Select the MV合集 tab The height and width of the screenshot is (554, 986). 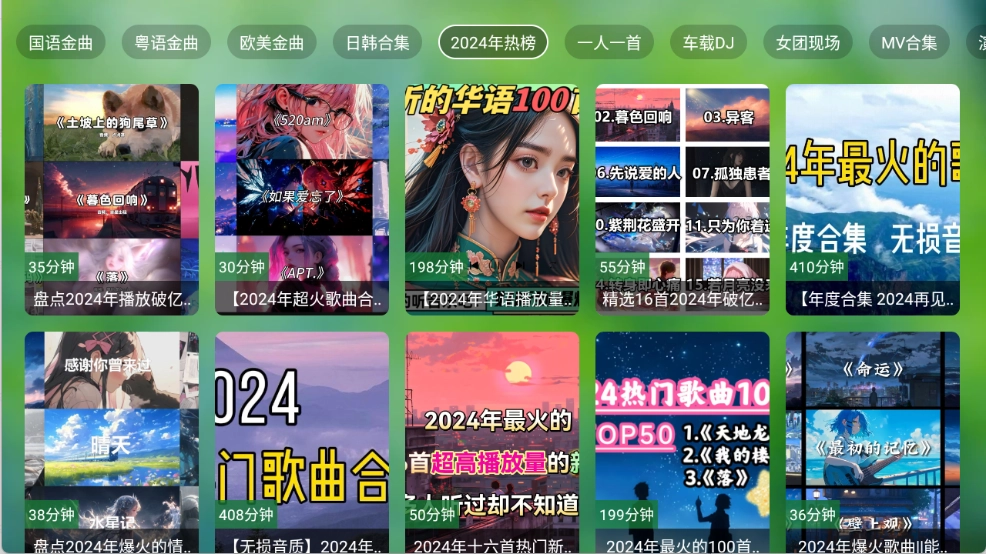pos(909,43)
